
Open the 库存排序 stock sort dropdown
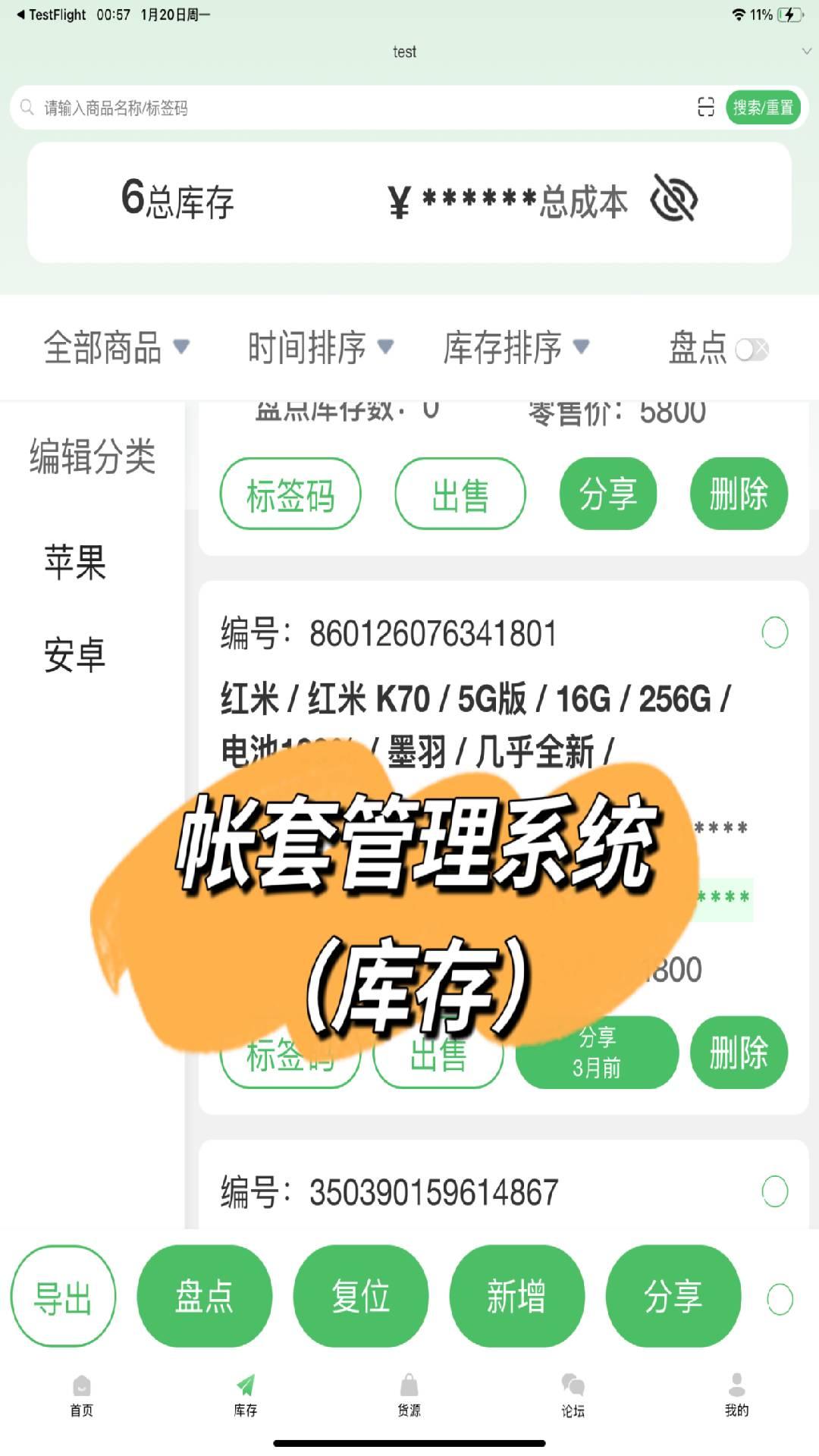click(516, 348)
